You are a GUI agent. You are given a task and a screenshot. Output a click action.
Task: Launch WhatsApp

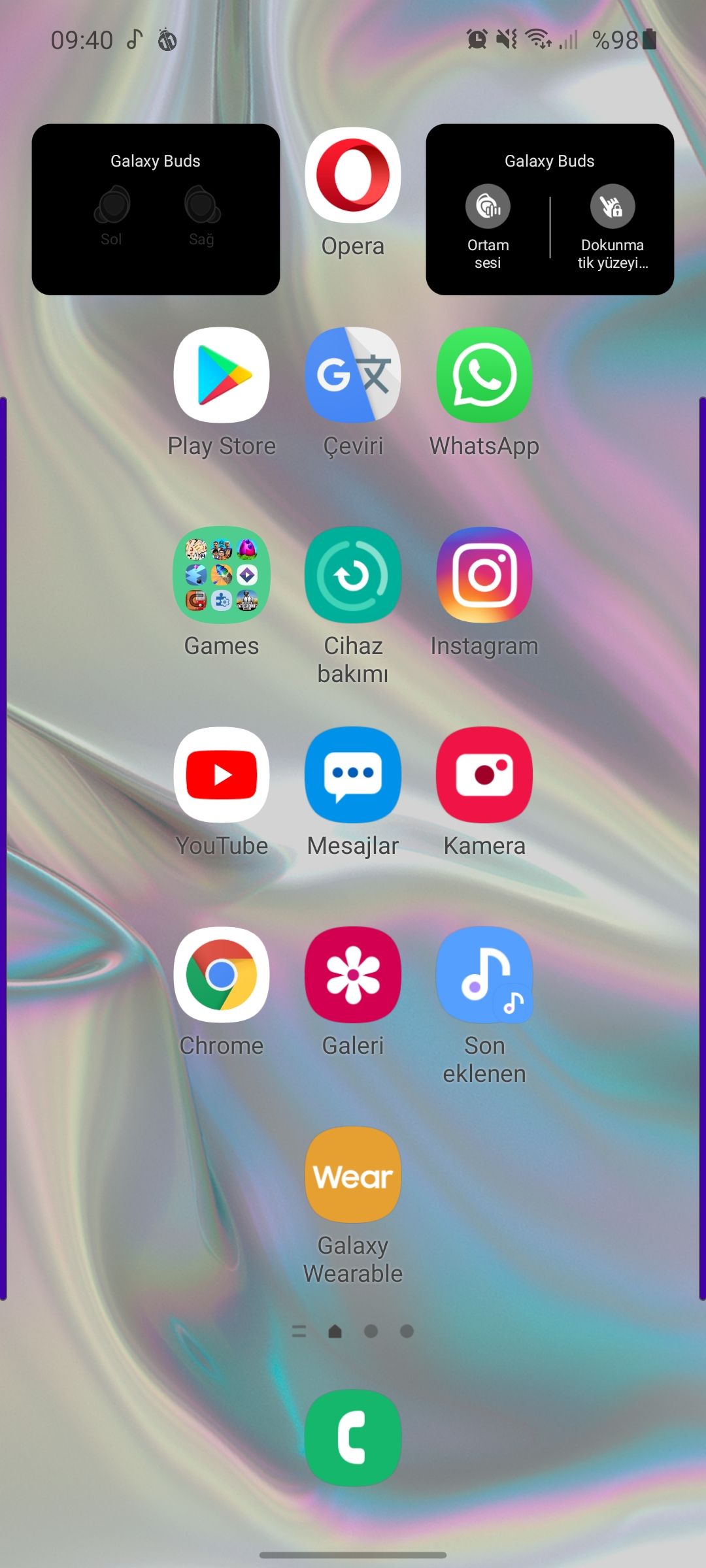click(484, 375)
